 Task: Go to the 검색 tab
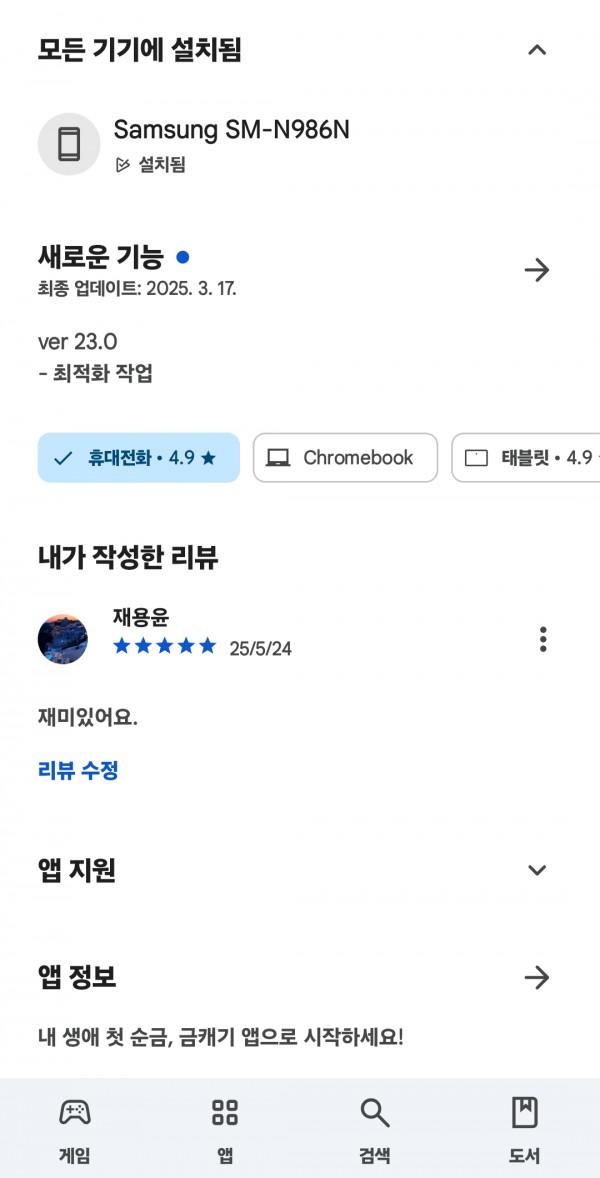point(374,1130)
